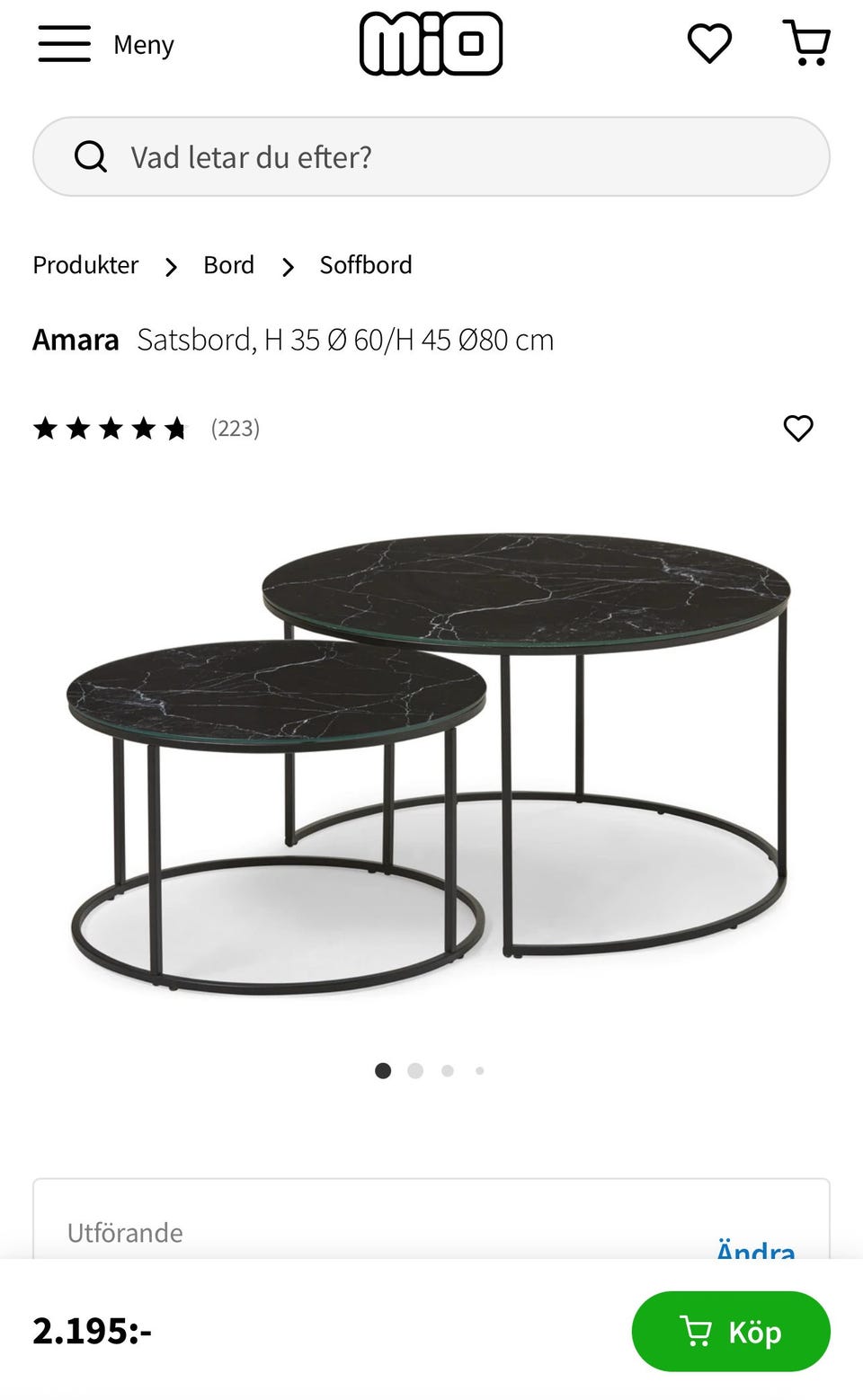View the 223 customer reviews
The width and height of the screenshot is (863, 1400).
tap(235, 429)
